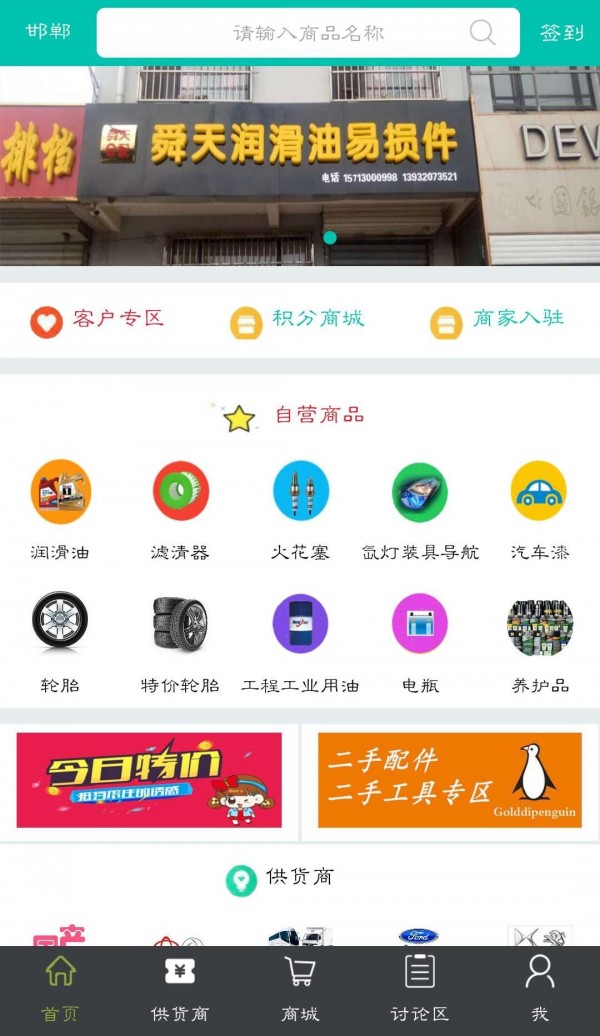The width and height of the screenshot is (600, 1036).
Task: Open the 邯郸 city selector
Action: (x=48, y=32)
